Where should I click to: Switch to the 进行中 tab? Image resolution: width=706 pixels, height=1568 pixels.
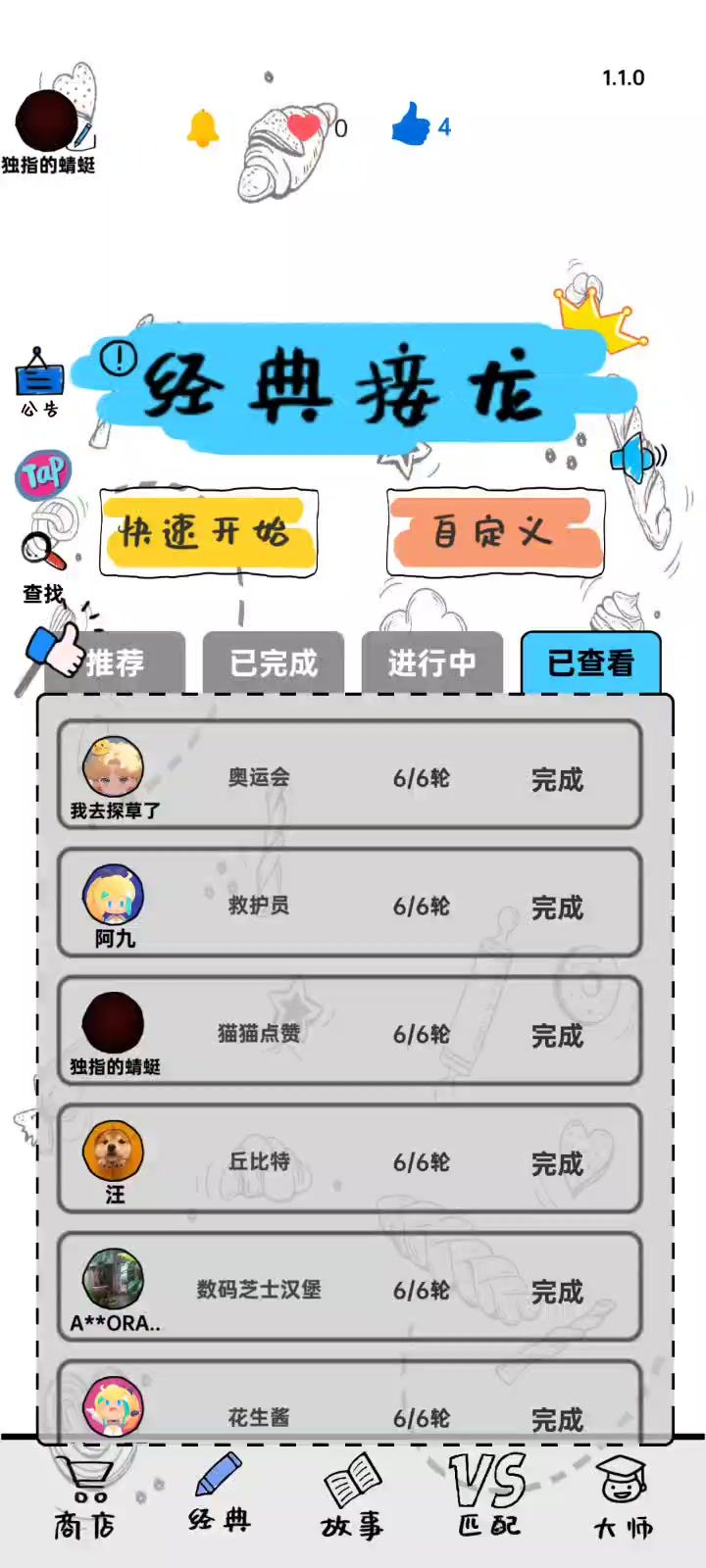(x=432, y=663)
